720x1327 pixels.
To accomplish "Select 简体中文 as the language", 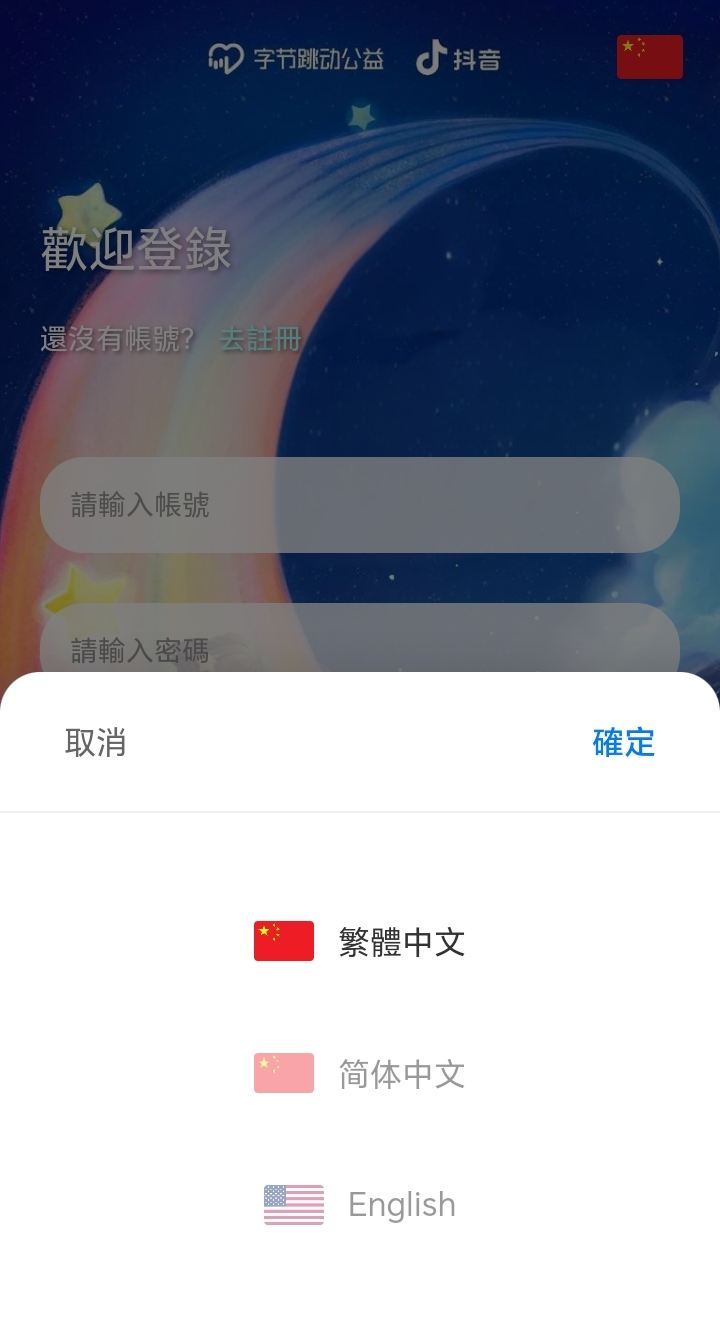I will pos(401,1073).
